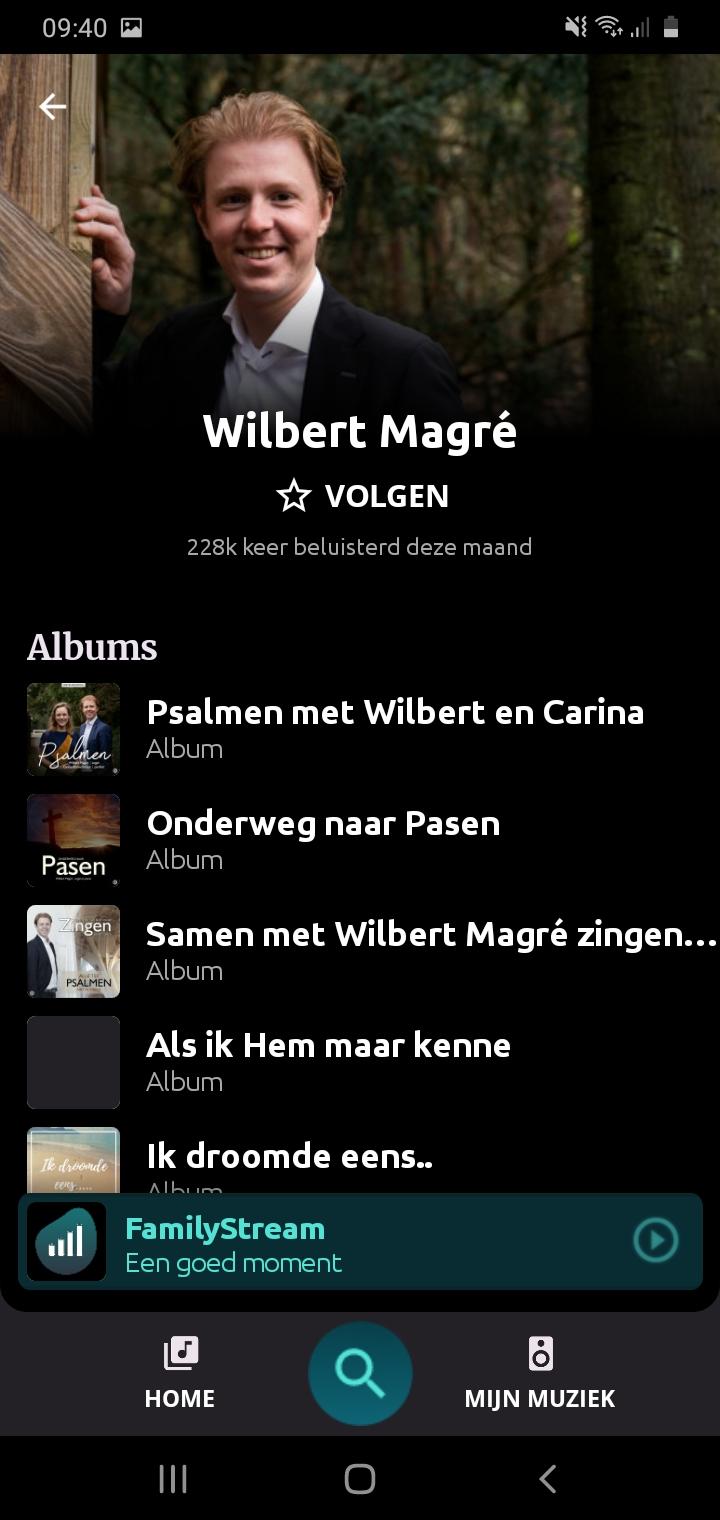Open album Samen met Wilbert Magré zingen
This screenshot has height=1520, width=720.
360,951
